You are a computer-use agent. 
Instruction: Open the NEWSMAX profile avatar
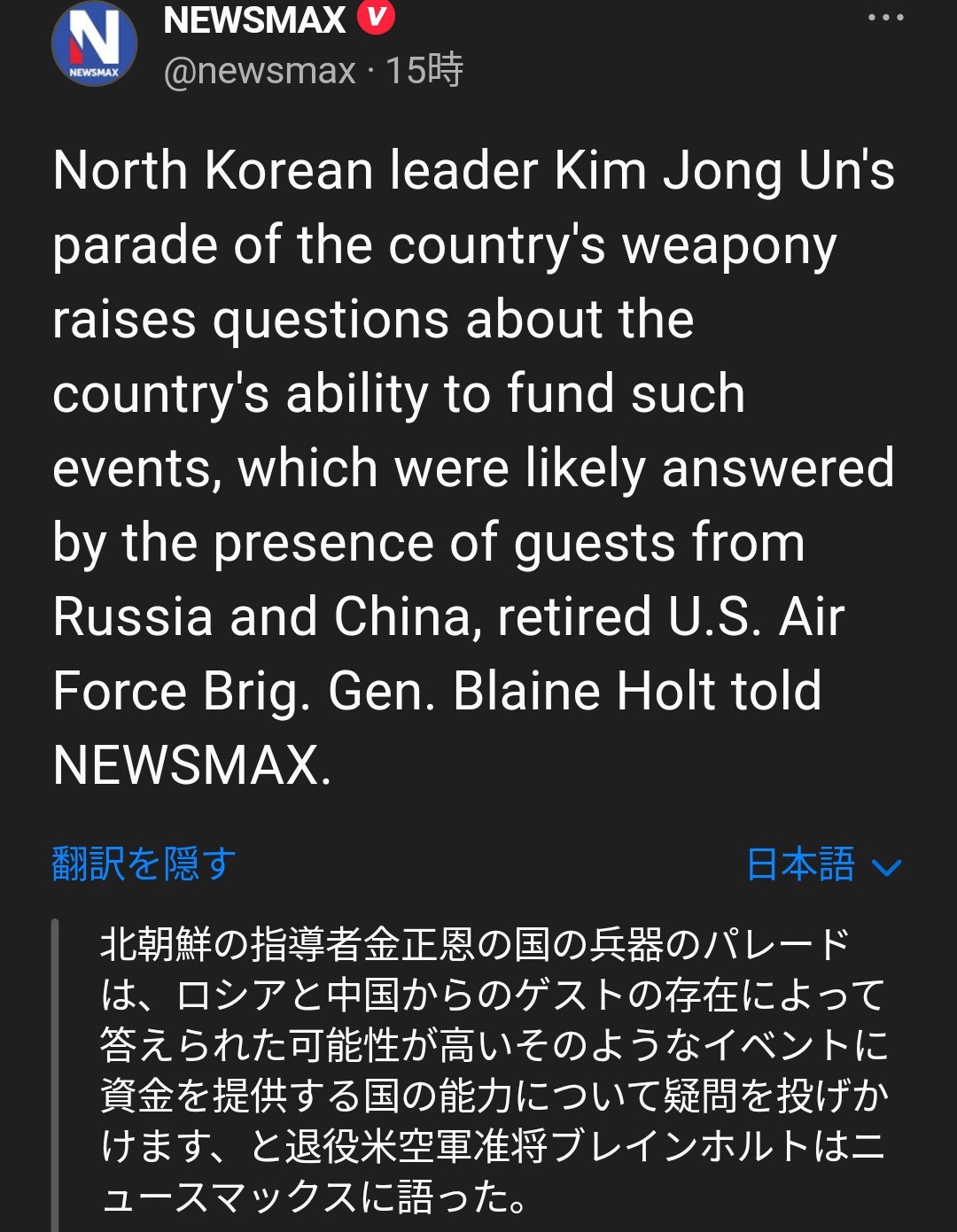point(94,44)
